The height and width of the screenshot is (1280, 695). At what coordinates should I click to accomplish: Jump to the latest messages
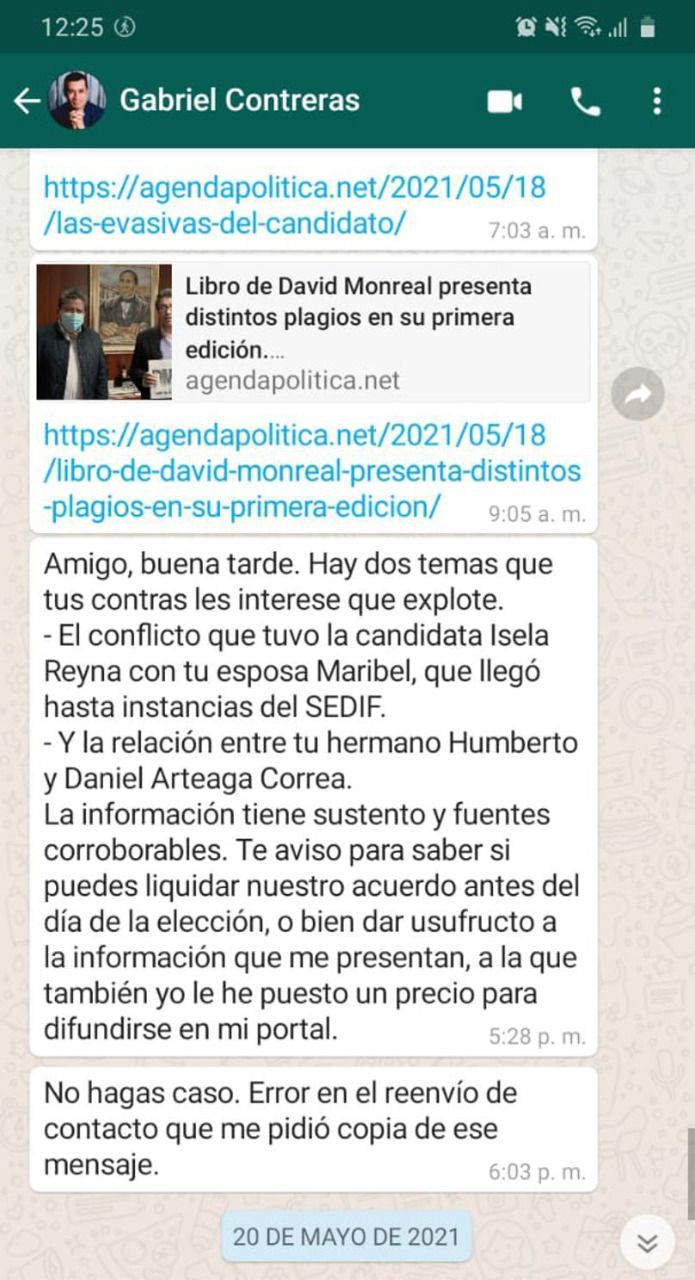coord(648,1243)
